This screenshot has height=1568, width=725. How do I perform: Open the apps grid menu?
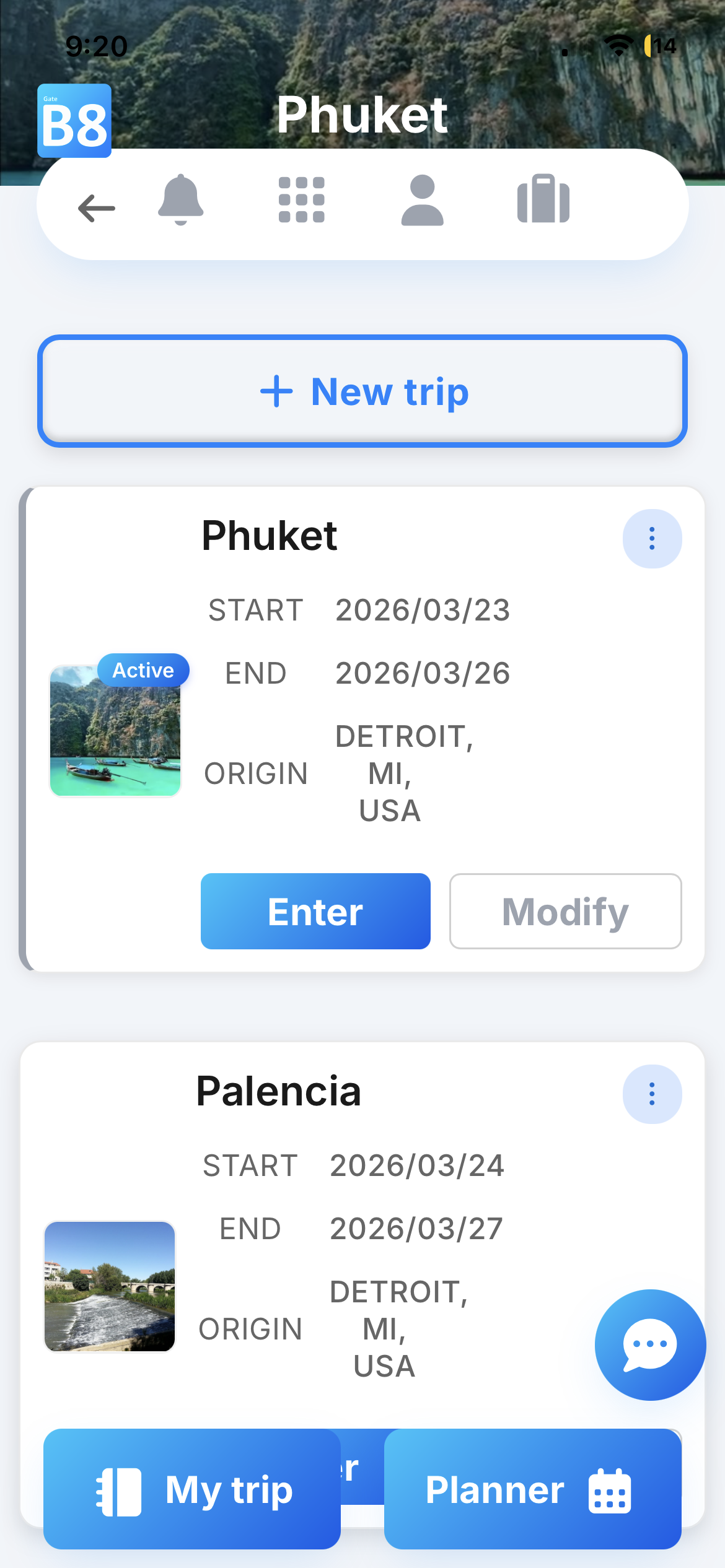pyautogui.click(x=302, y=200)
